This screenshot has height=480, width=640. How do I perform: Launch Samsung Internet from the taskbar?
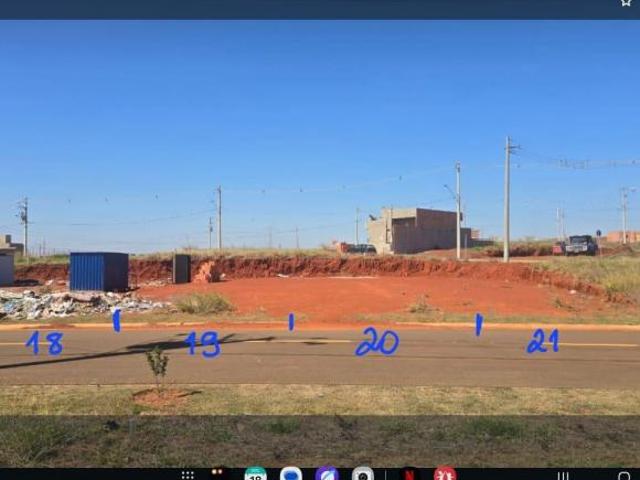327,474
